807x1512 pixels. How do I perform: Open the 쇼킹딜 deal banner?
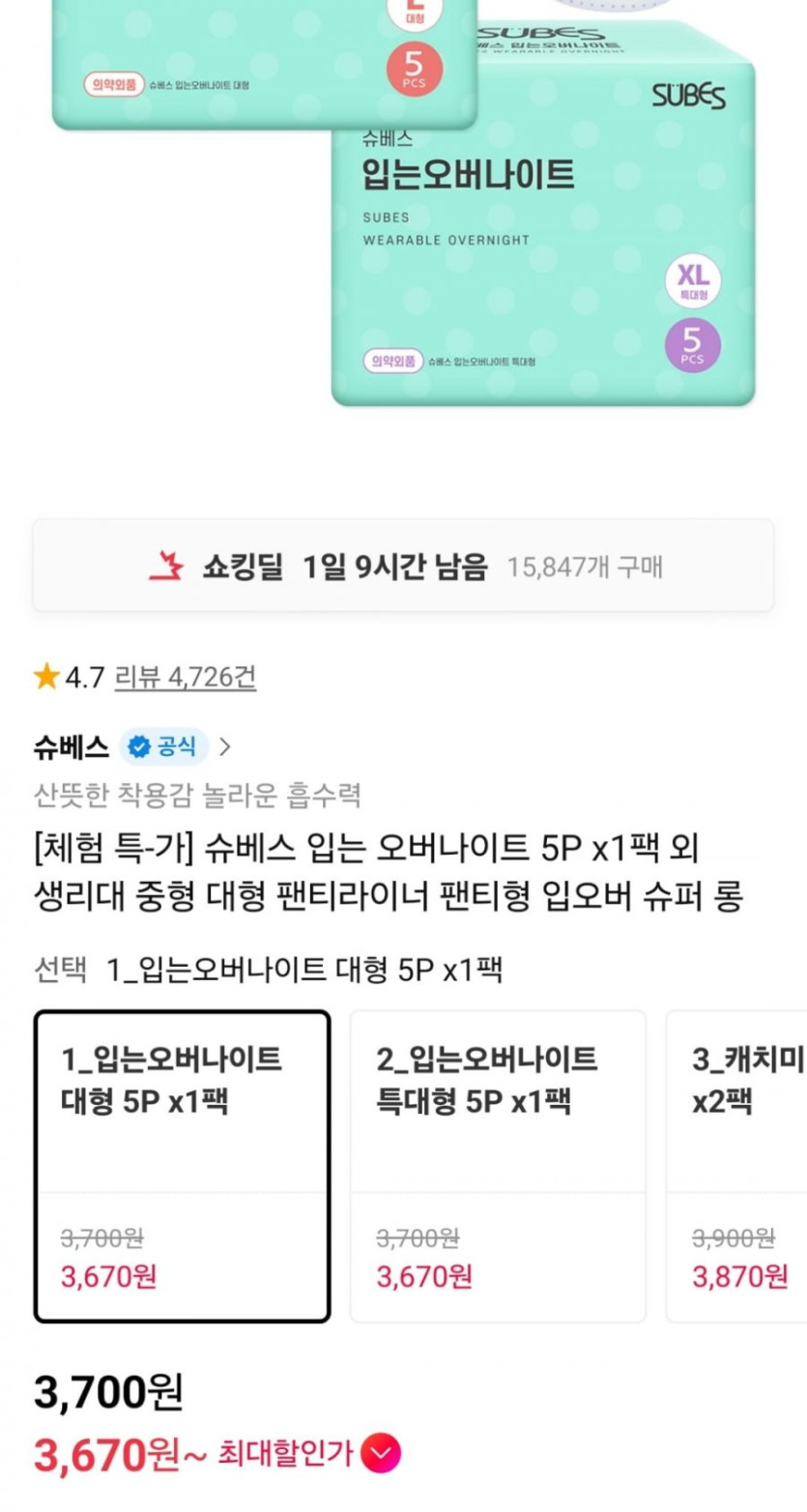[x=403, y=566]
